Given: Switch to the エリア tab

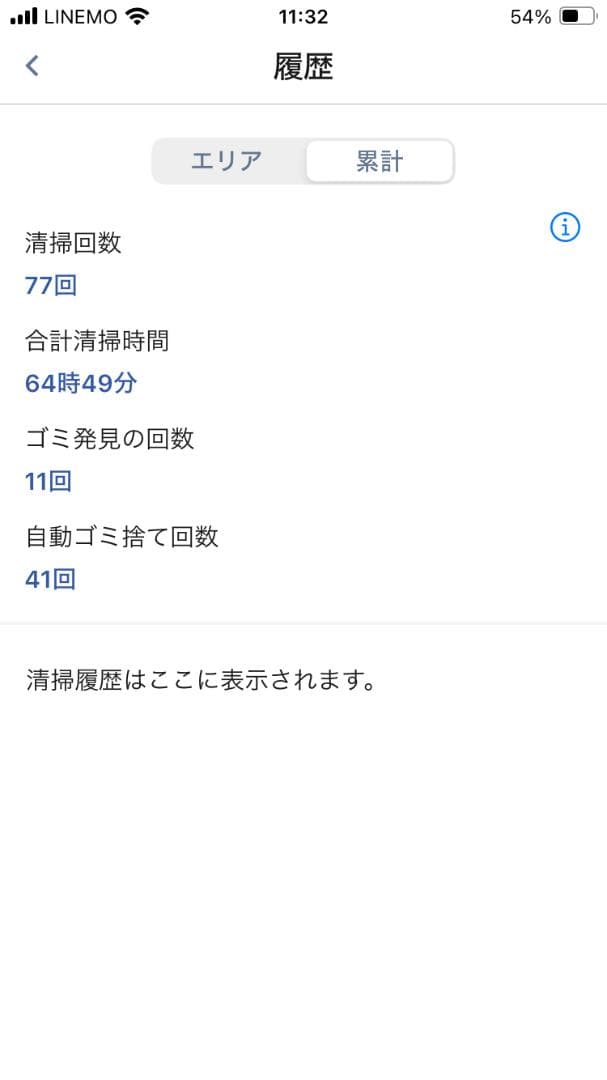Looking at the screenshot, I should pos(228,161).
